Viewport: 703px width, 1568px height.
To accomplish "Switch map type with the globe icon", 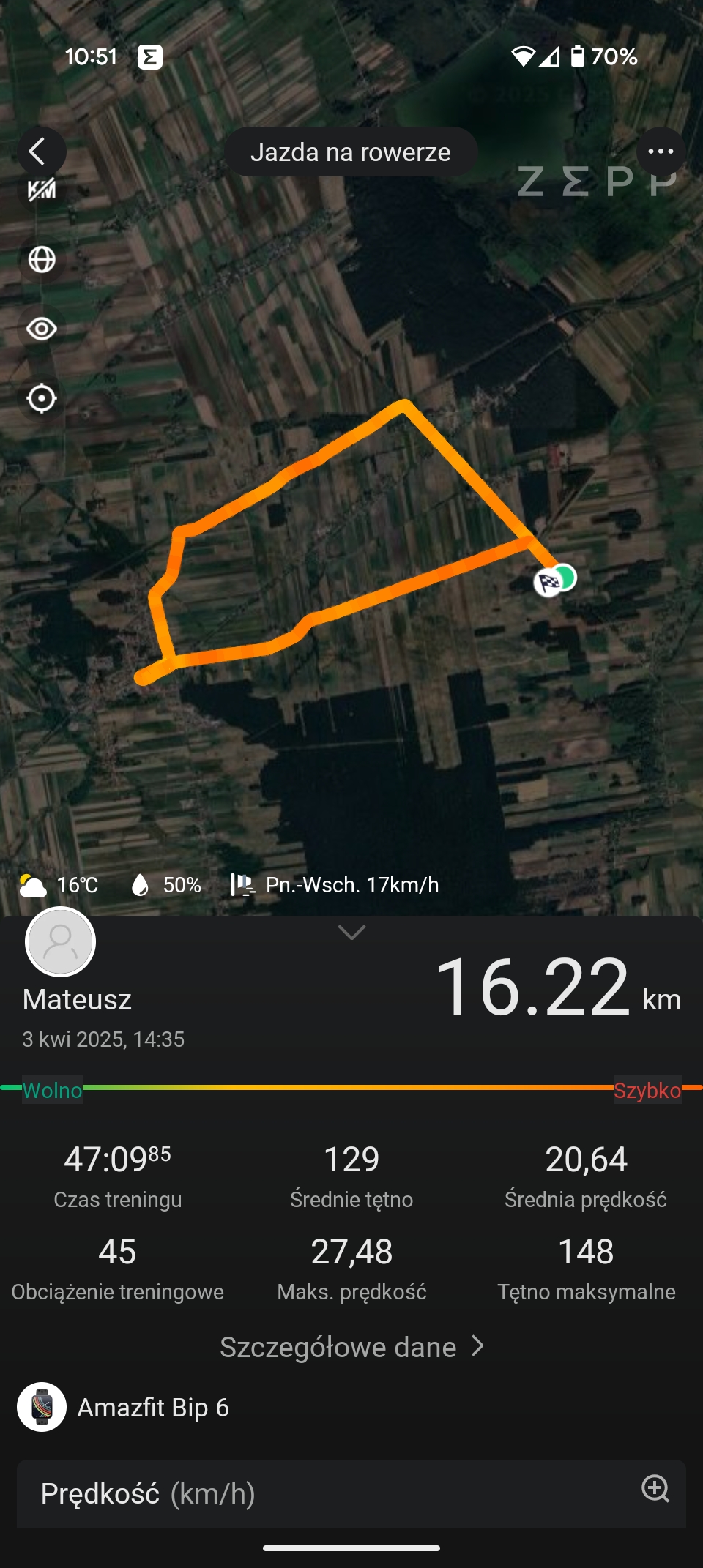I will click(42, 259).
